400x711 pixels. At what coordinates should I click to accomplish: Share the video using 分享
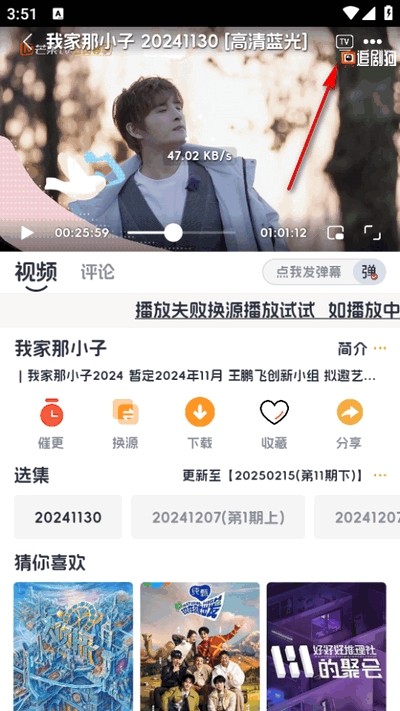click(x=349, y=424)
